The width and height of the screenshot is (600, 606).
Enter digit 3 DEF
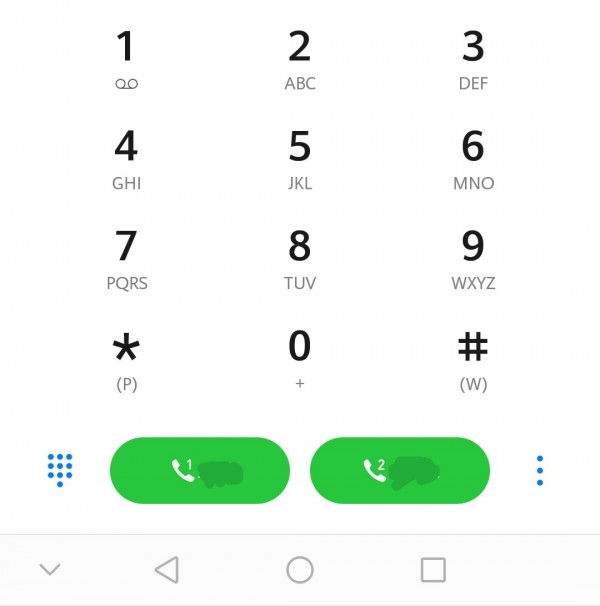[x=473, y=59]
